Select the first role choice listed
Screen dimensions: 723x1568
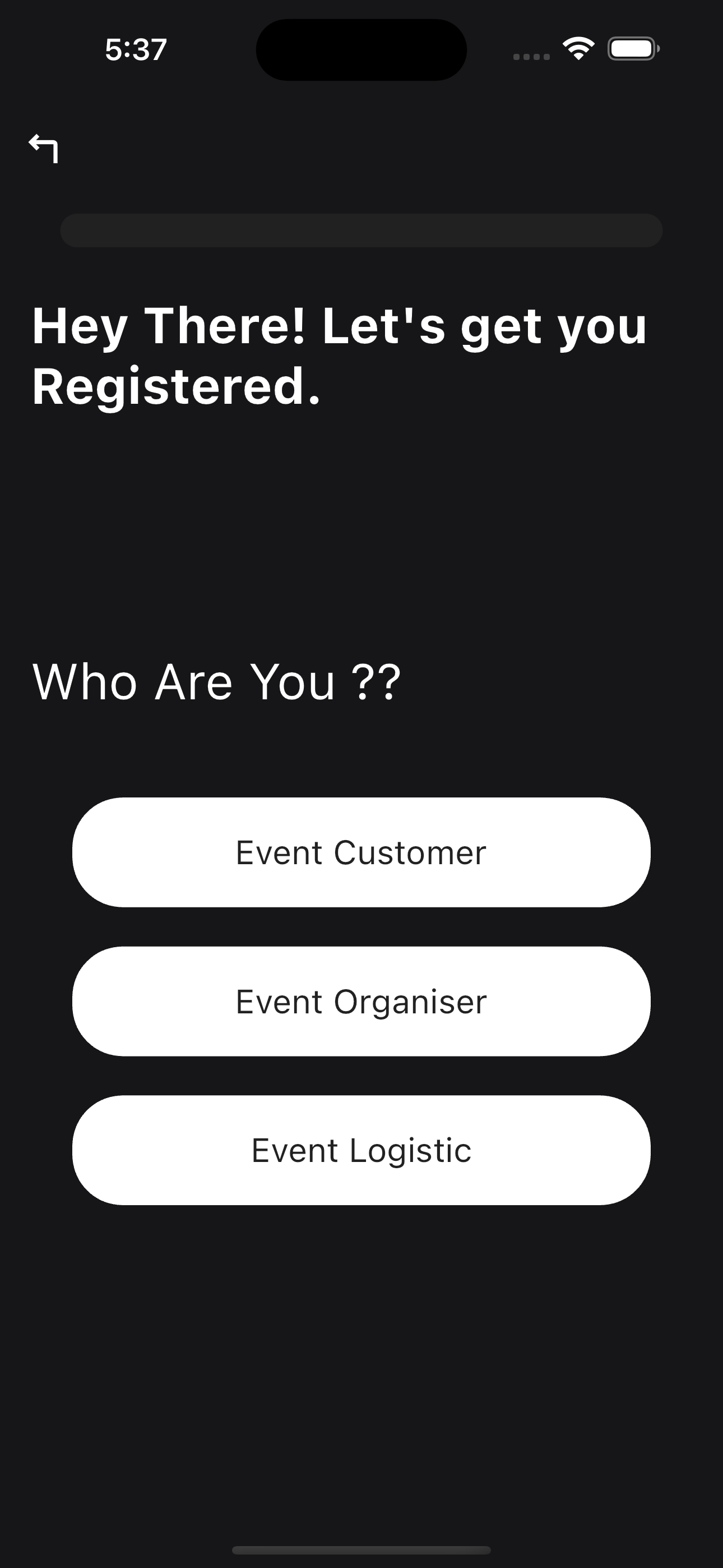pos(361,853)
